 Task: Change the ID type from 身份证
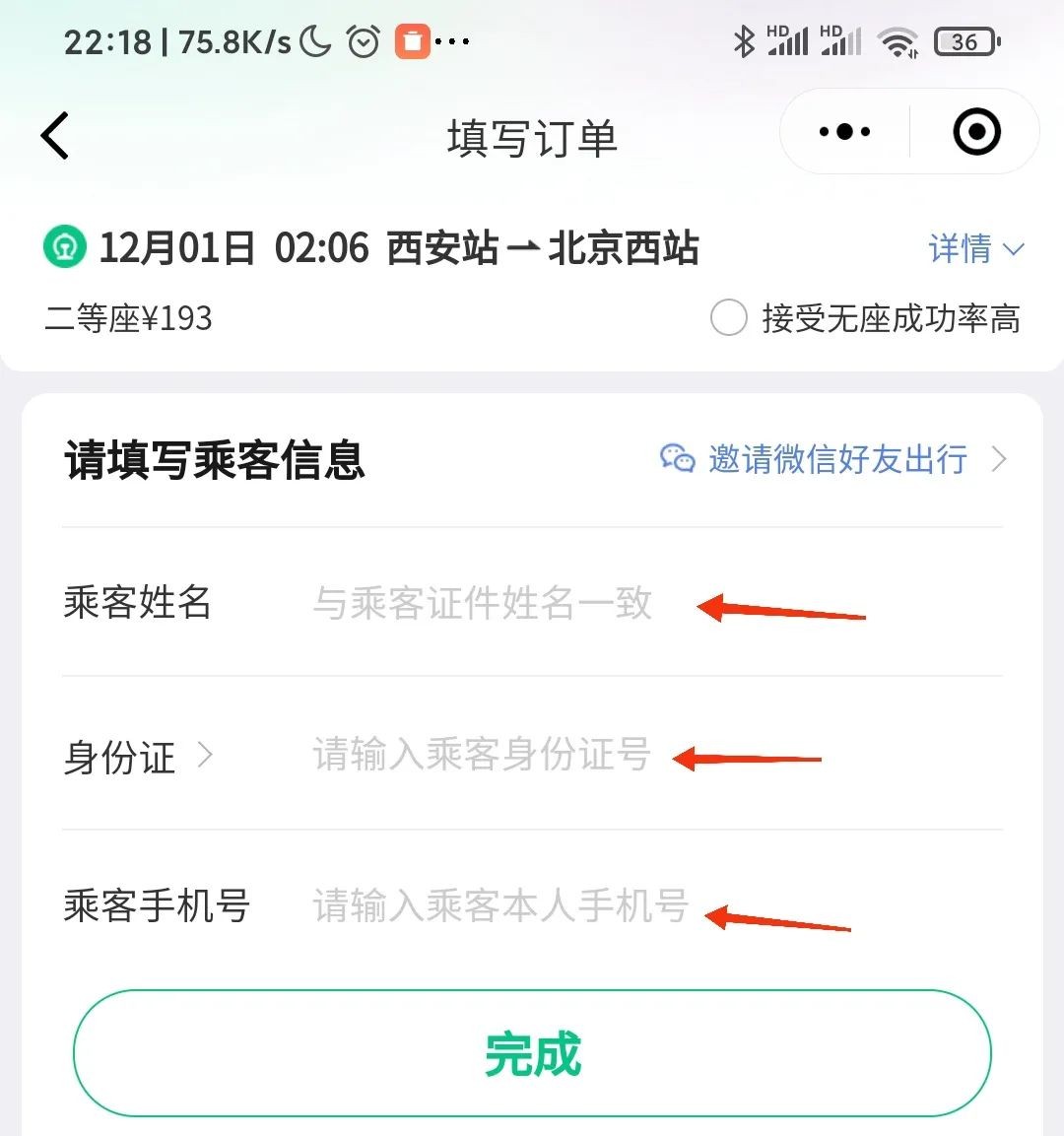138,757
